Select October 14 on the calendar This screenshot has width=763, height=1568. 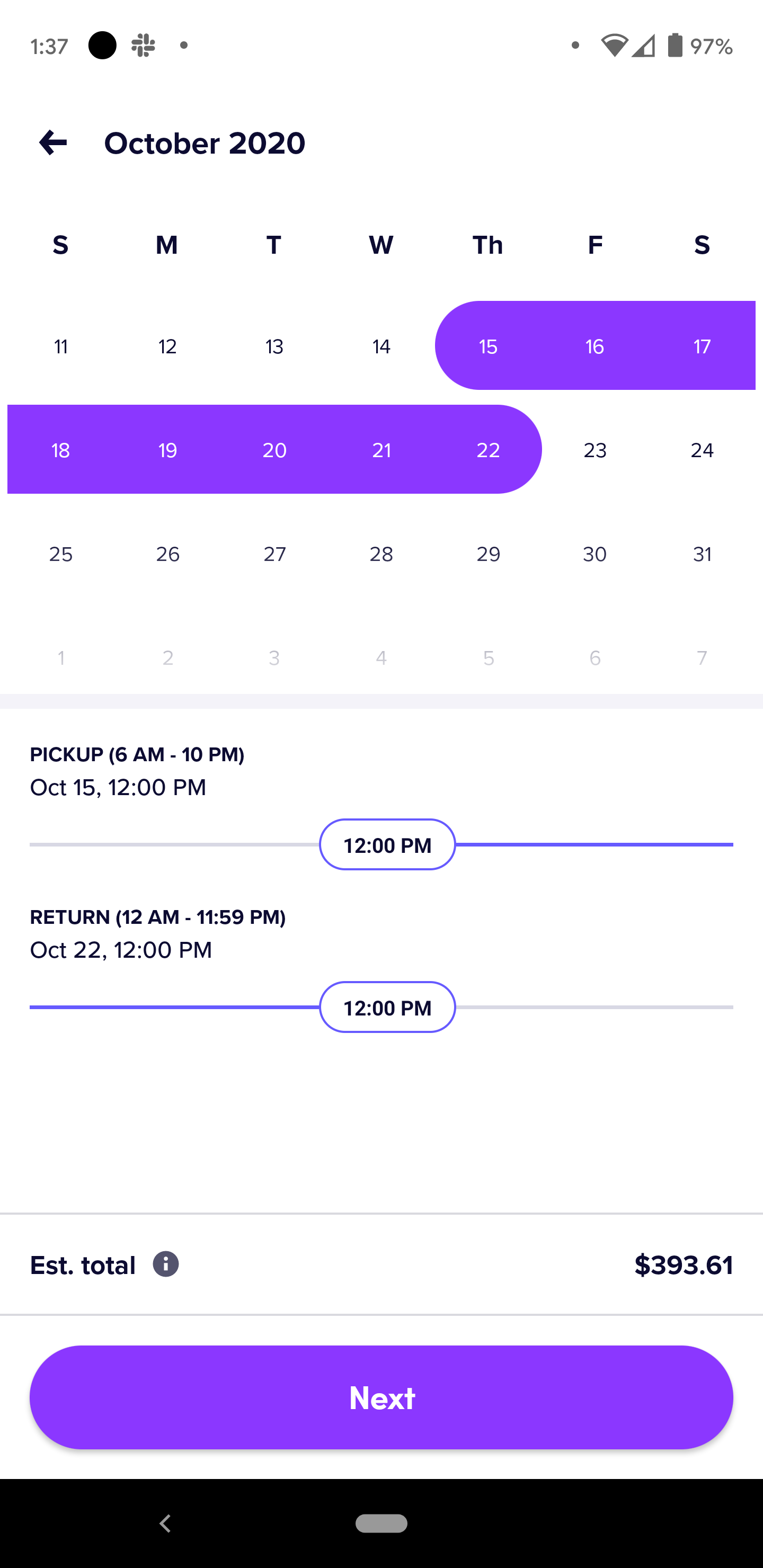(x=381, y=346)
